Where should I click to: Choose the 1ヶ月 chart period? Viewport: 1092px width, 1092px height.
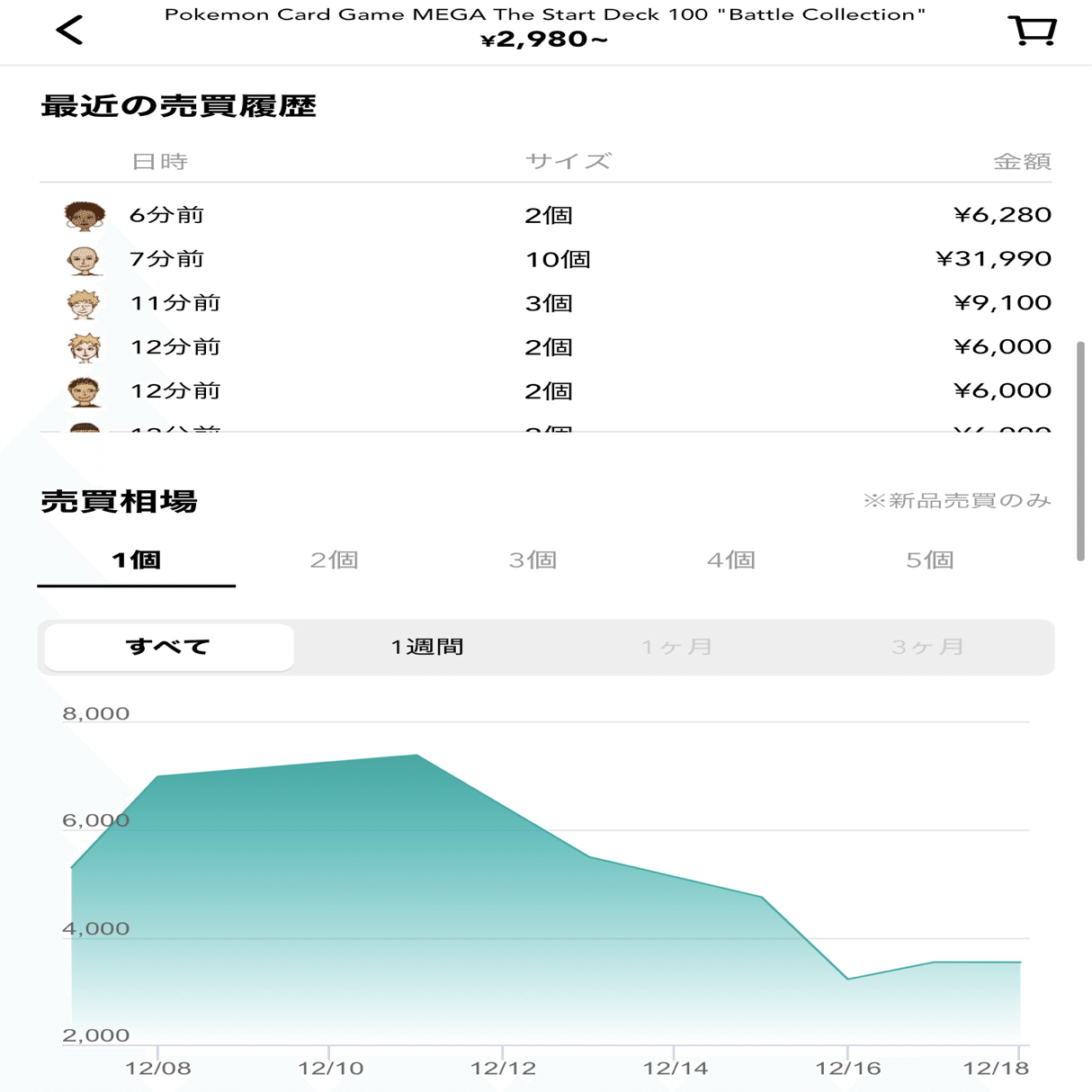pyautogui.click(x=676, y=647)
